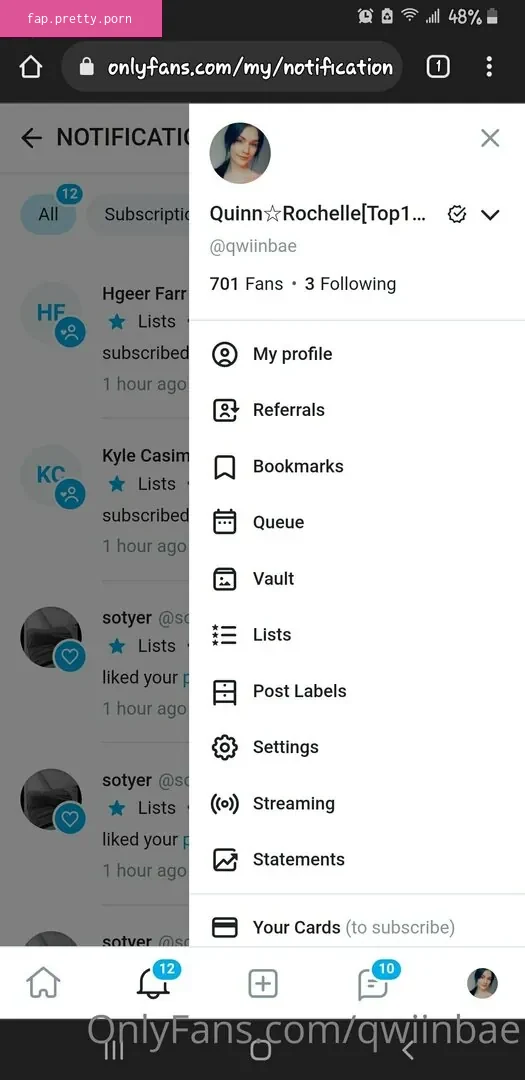525x1080 pixels.
Task: Open My profile
Action: coord(357,354)
